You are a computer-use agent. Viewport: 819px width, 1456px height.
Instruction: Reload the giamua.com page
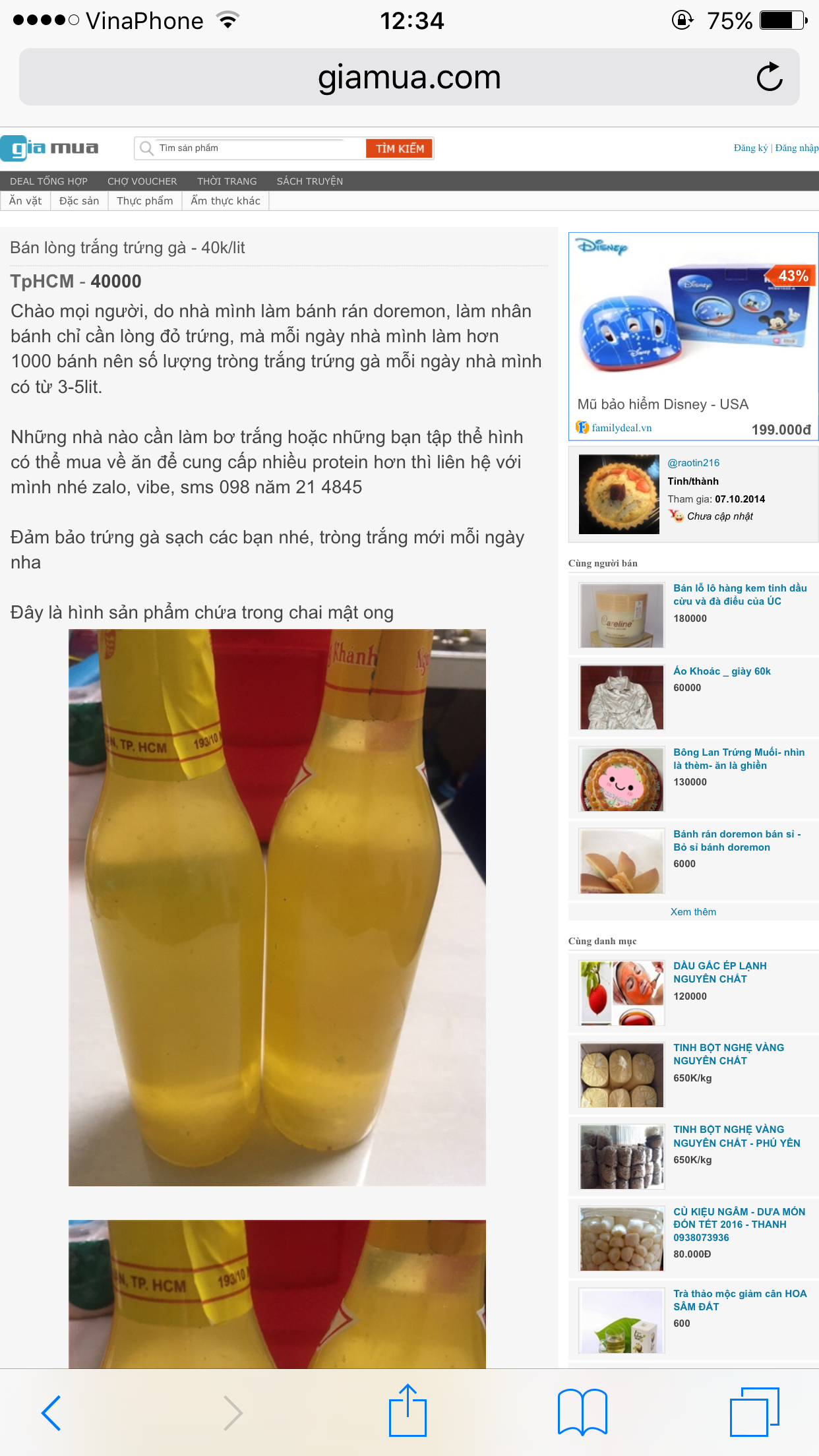(x=769, y=77)
